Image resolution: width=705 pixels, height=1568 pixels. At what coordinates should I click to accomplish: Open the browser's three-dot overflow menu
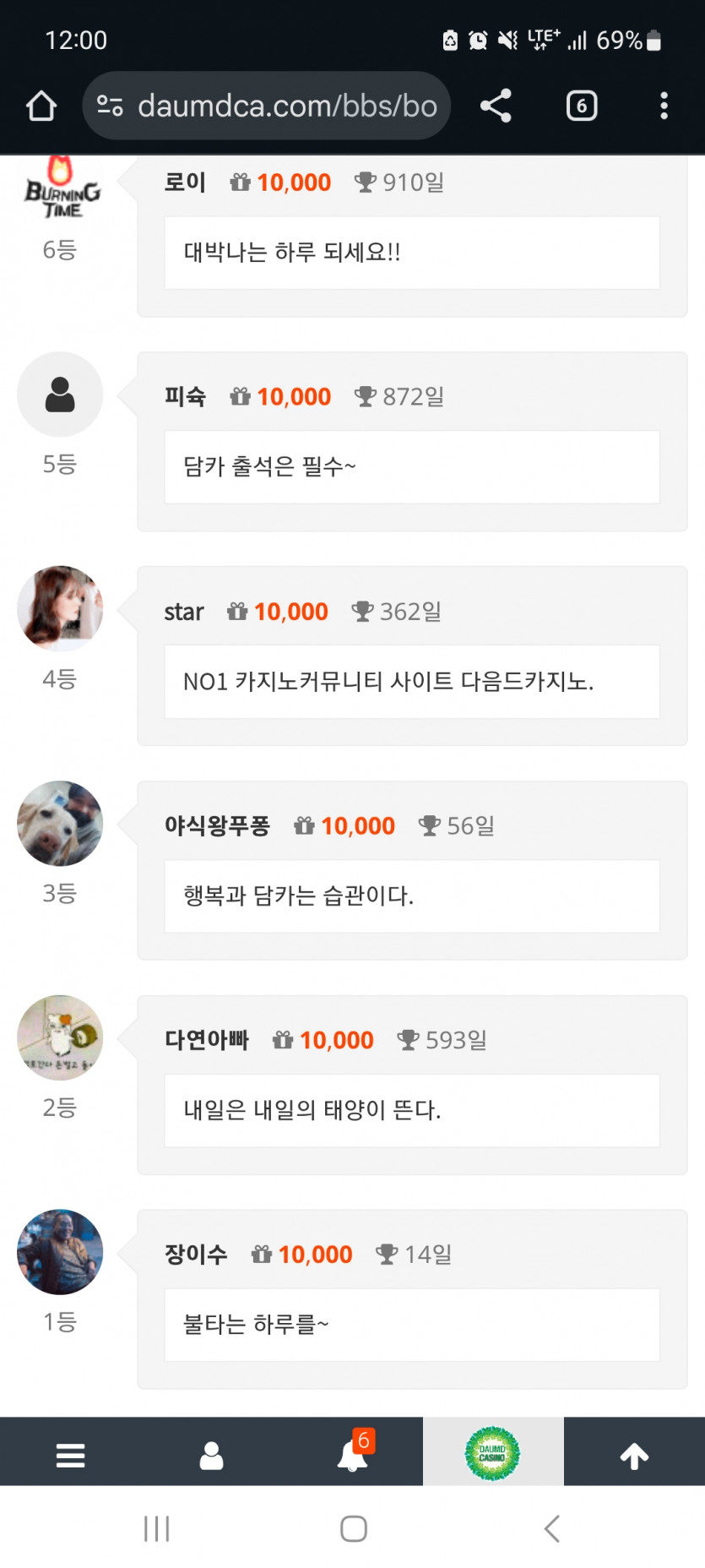tap(664, 106)
